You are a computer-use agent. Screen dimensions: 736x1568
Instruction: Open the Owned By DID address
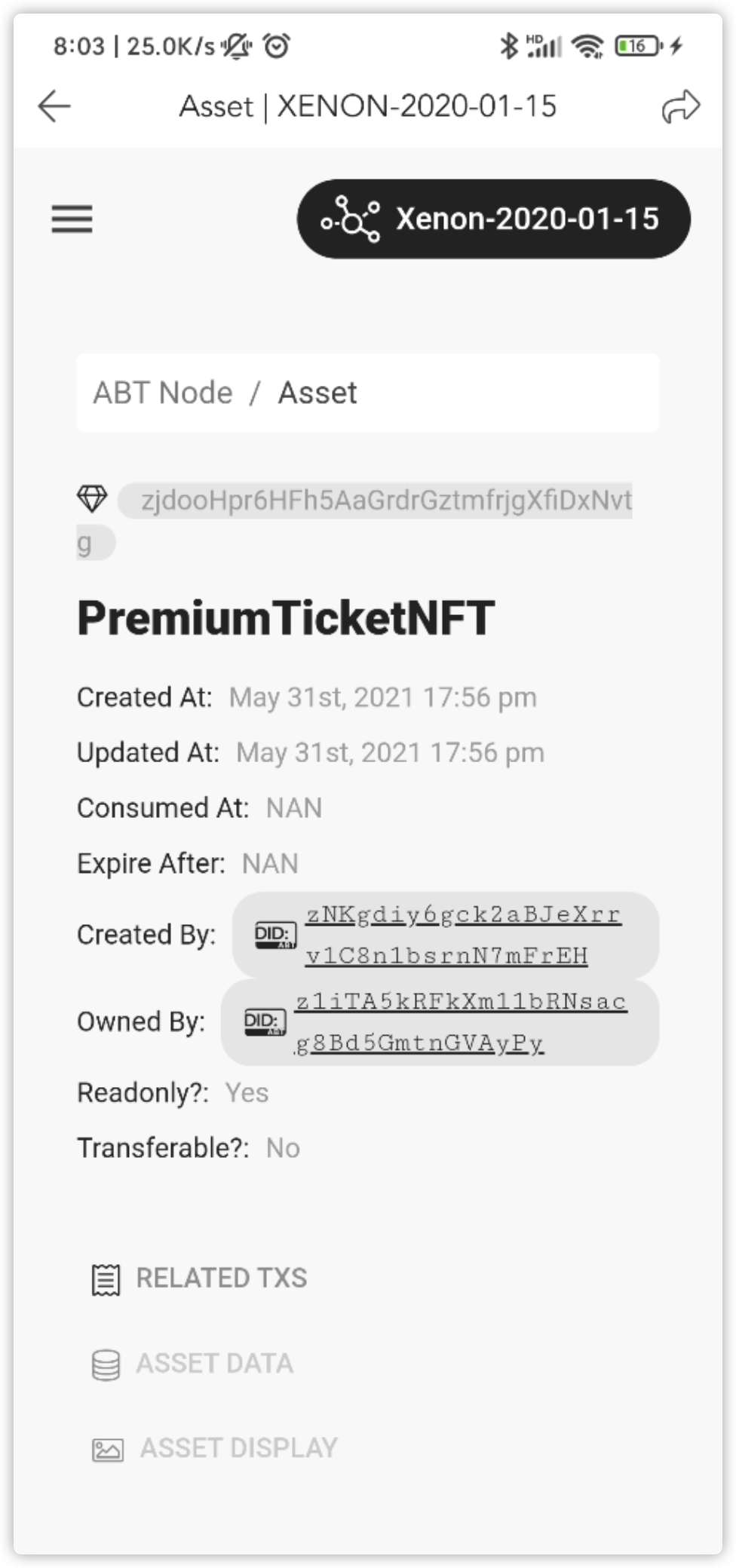point(459,1022)
